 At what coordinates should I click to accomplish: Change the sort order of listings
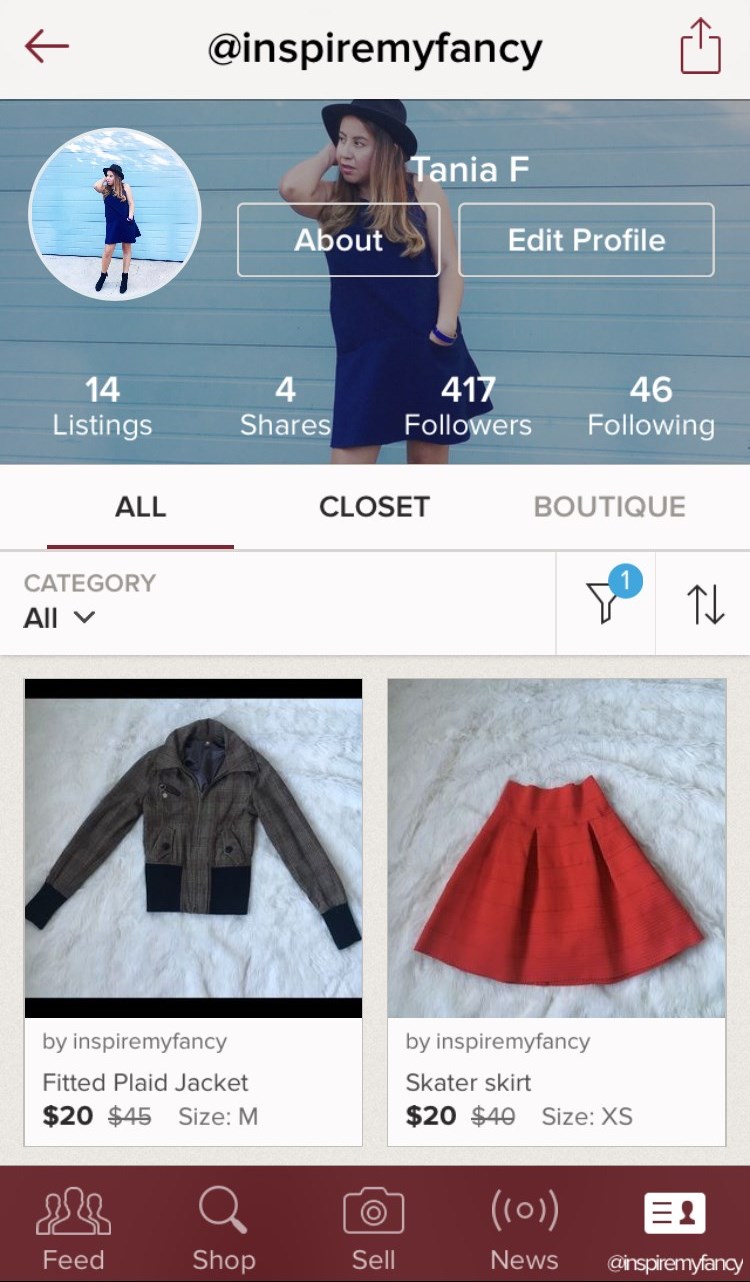point(705,604)
